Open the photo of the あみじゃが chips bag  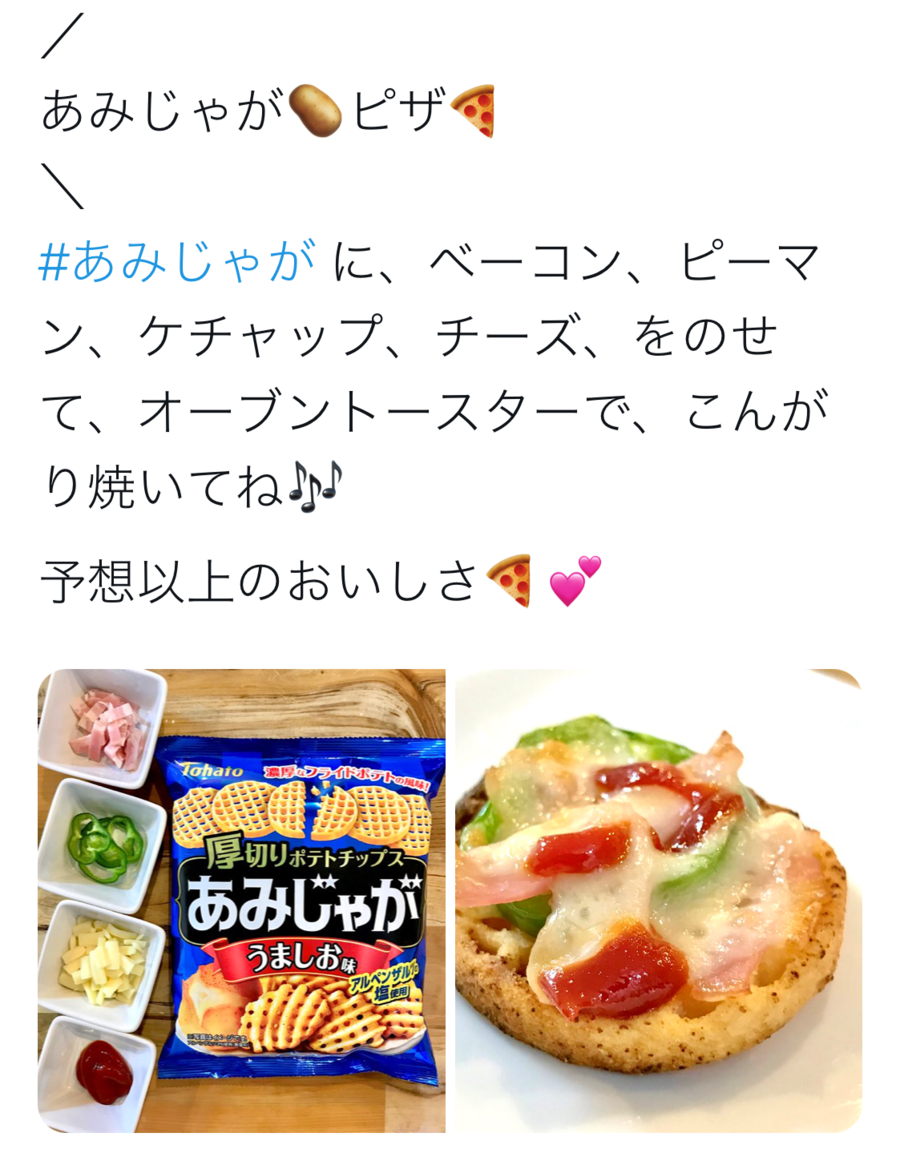coord(242,900)
